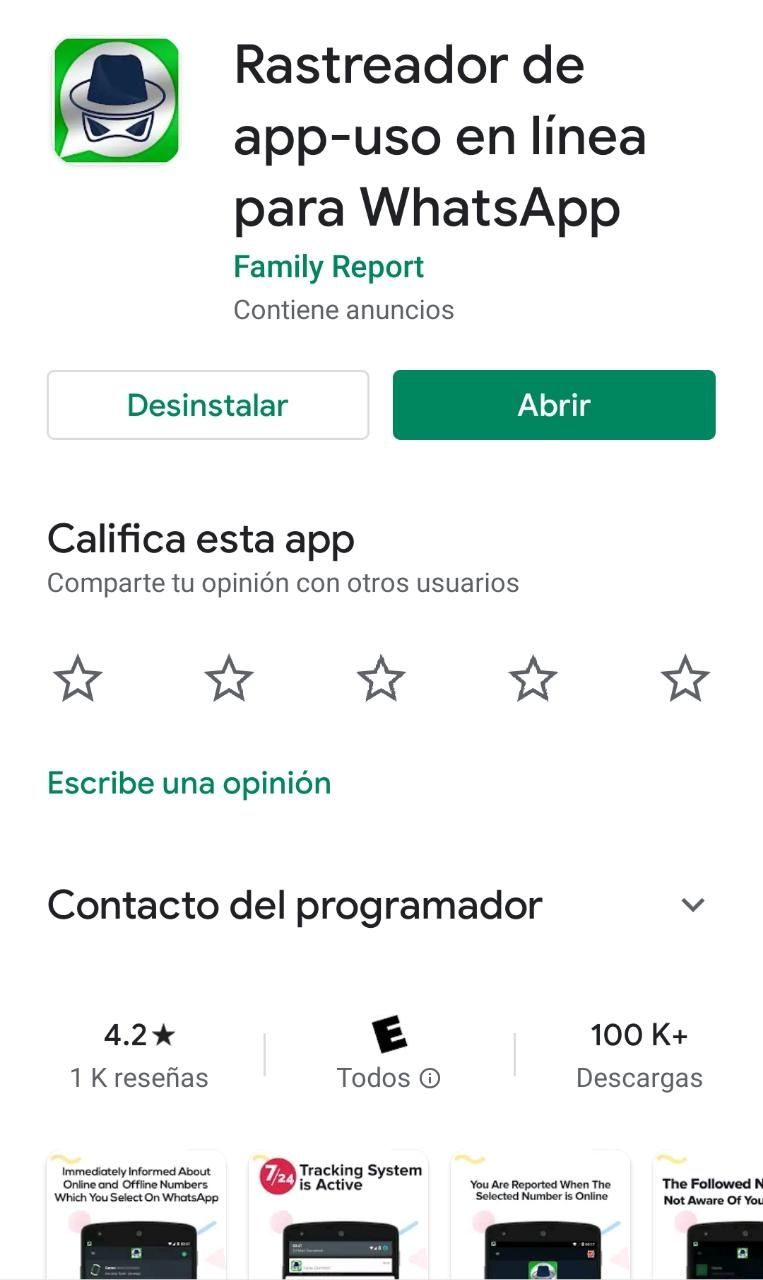Viewport: 763px width, 1280px height.
Task: Rate the app one star
Action: 78,680
